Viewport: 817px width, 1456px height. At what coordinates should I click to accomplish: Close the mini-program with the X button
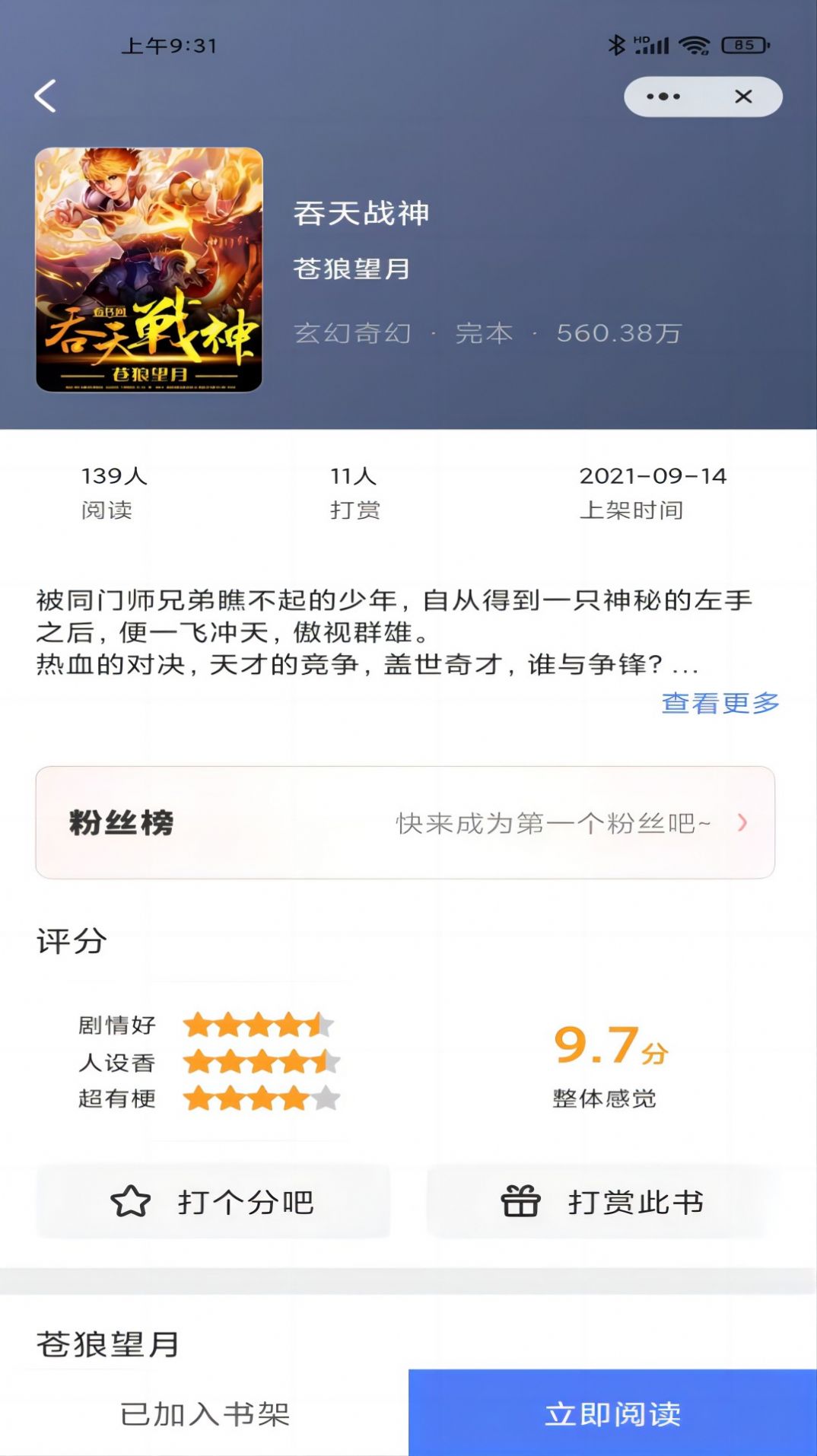point(742,96)
